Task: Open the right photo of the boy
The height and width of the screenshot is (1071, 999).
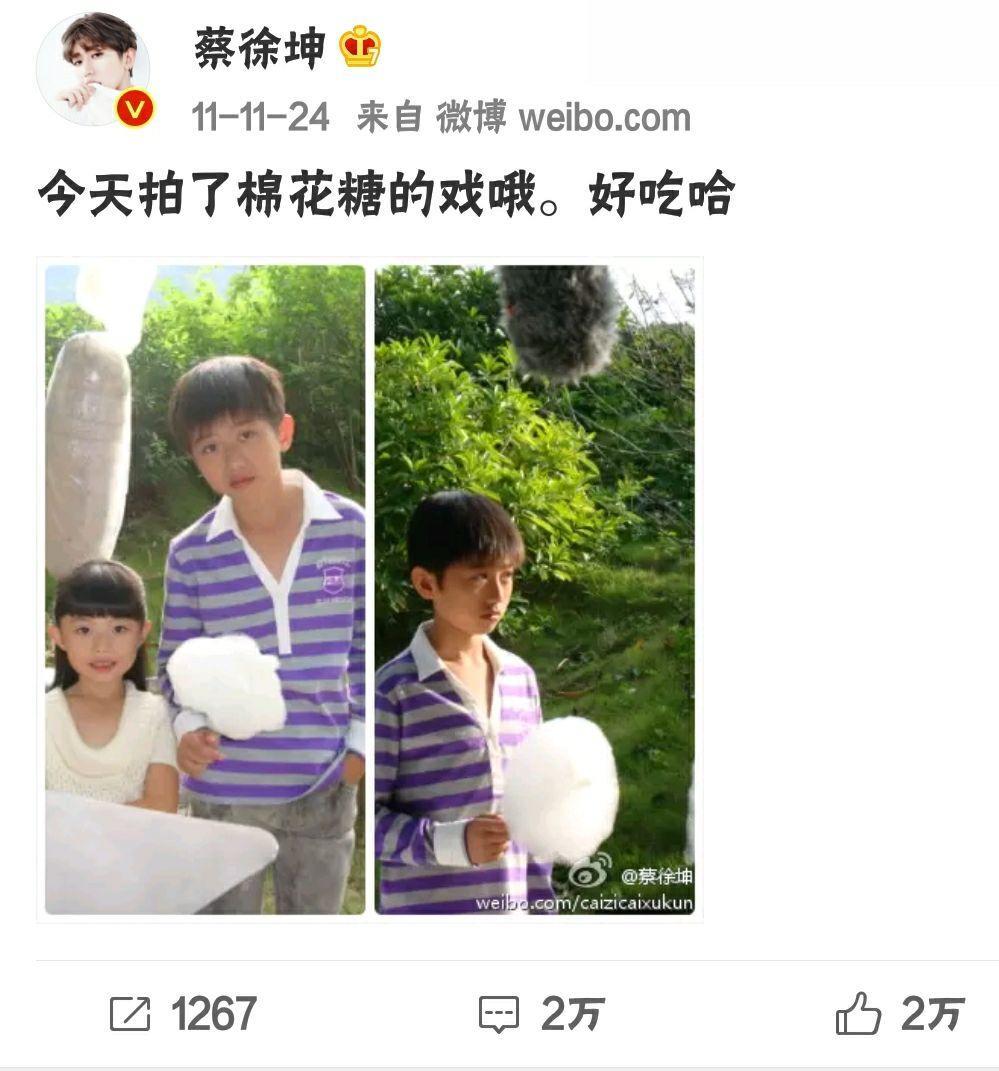Action: click(x=534, y=589)
